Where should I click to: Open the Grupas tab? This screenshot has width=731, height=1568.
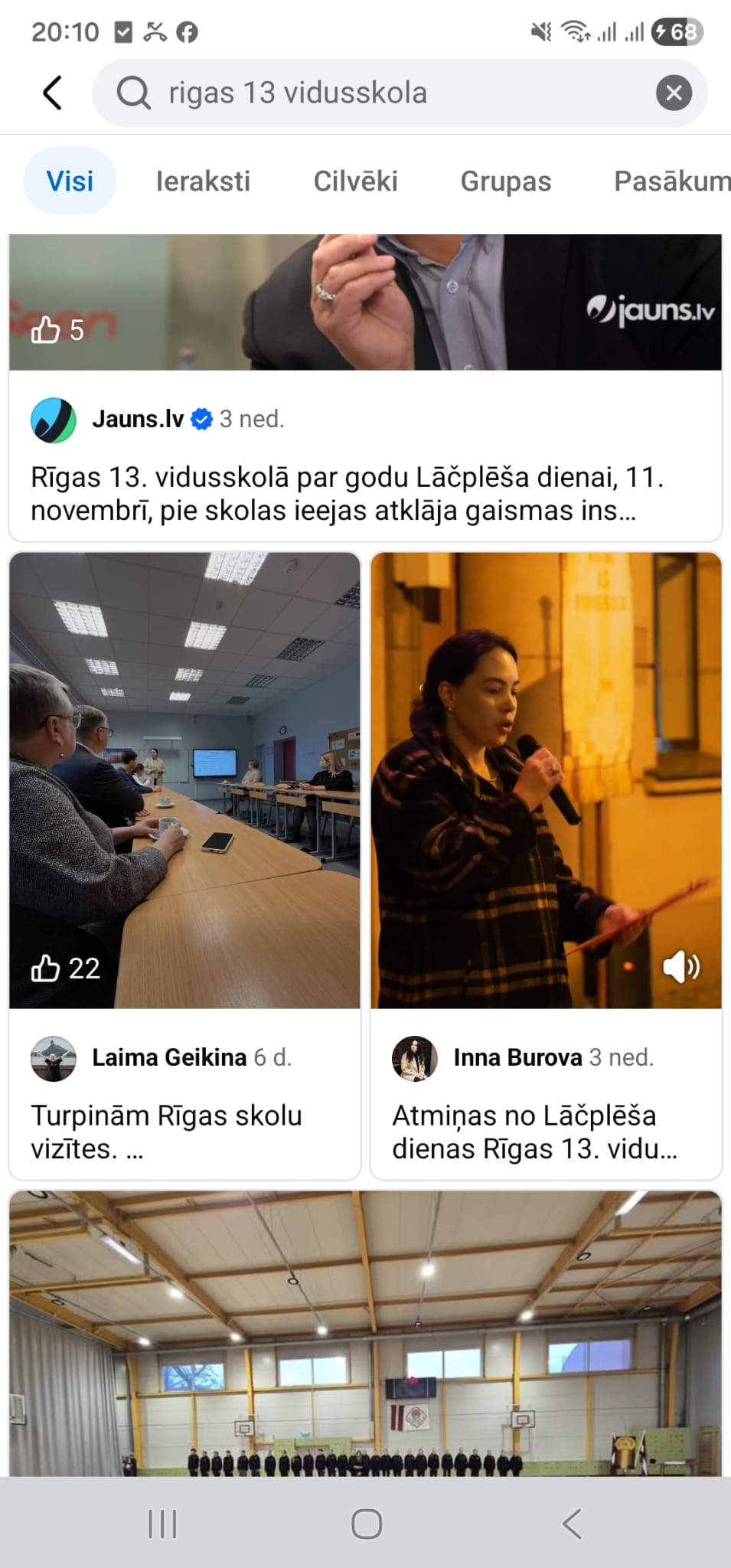505,181
